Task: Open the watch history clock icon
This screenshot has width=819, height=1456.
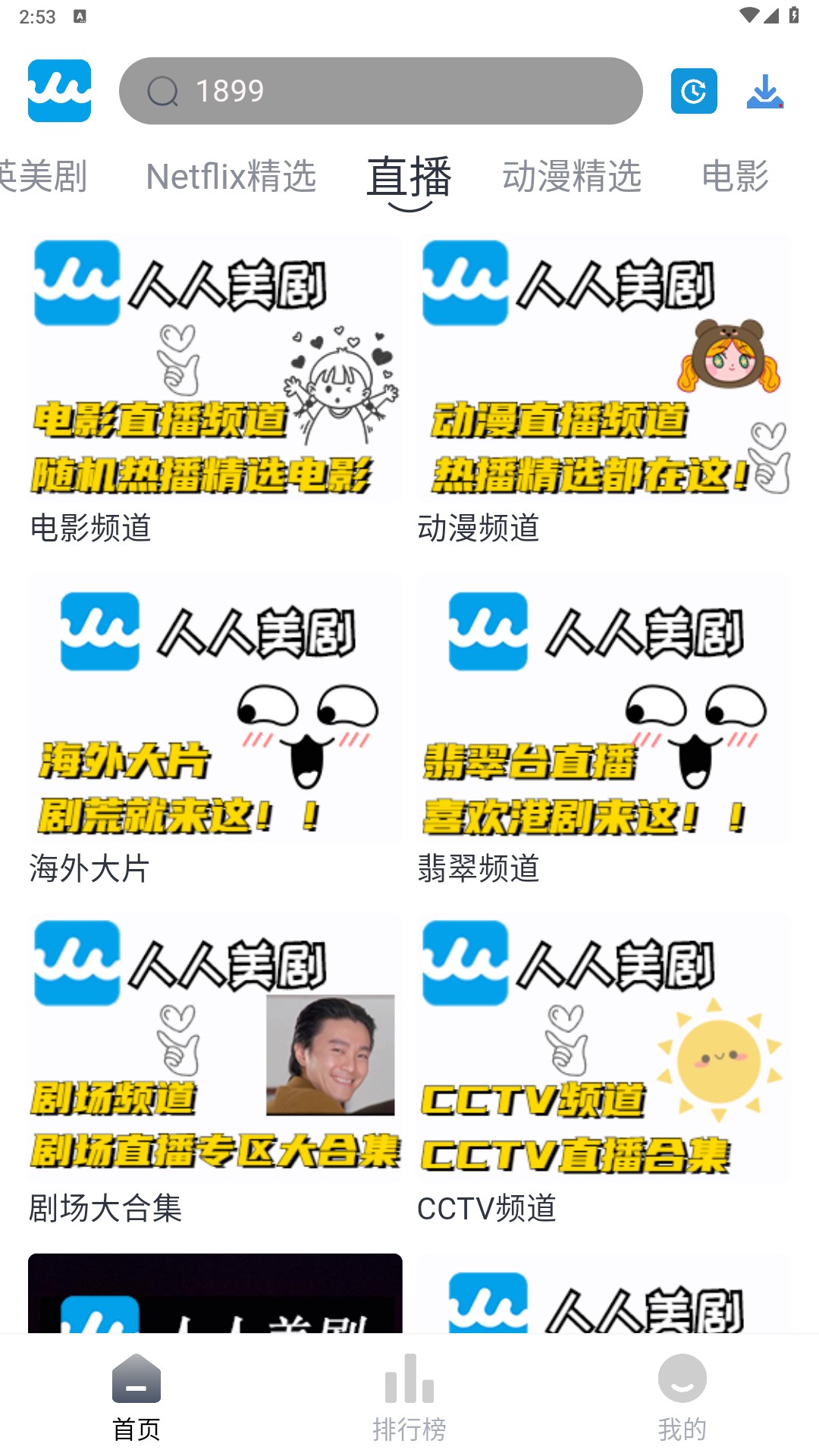Action: [x=693, y=90]
